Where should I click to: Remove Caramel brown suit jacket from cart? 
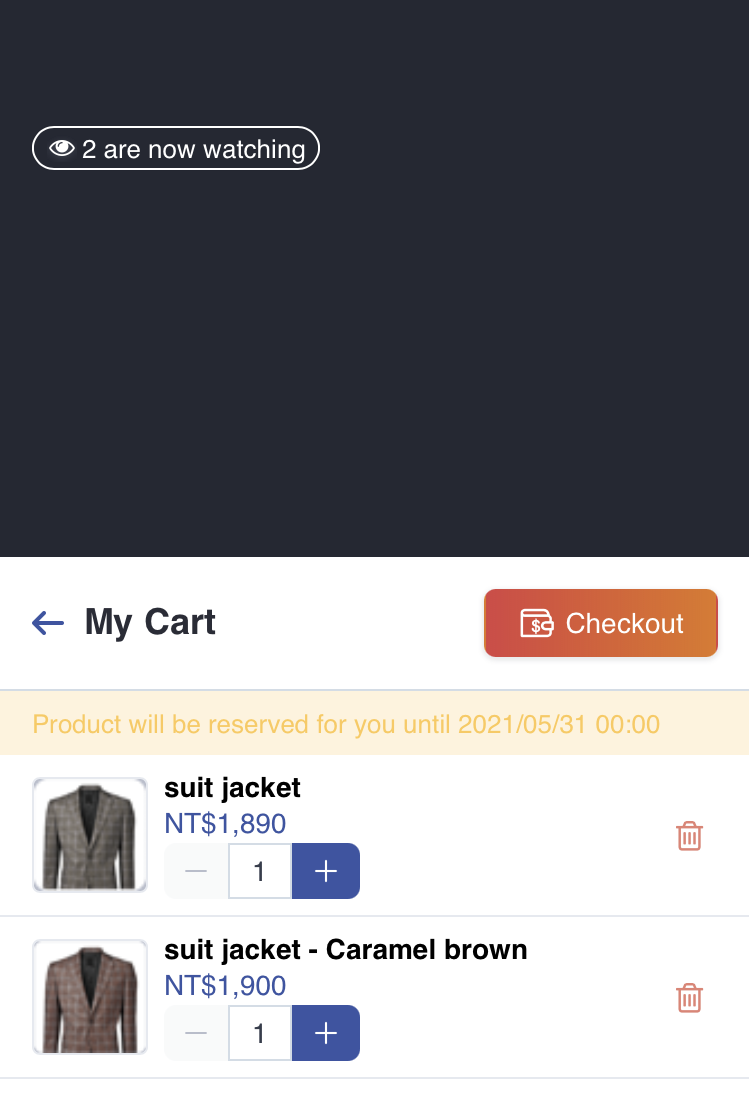tap(689, 998)
